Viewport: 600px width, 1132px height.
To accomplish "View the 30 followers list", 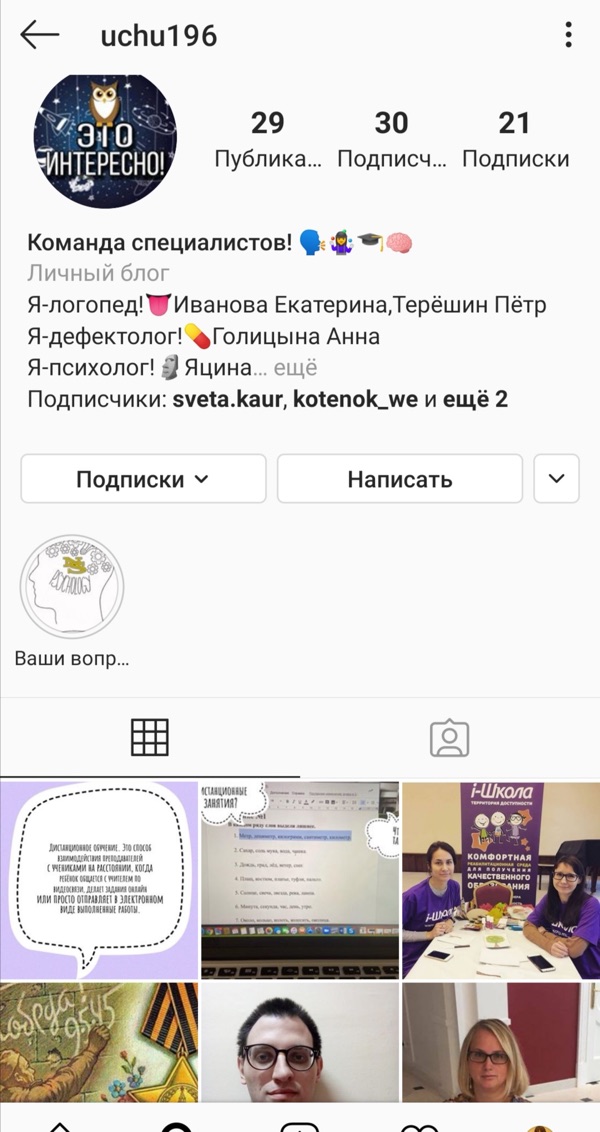I will pos(391,139).
